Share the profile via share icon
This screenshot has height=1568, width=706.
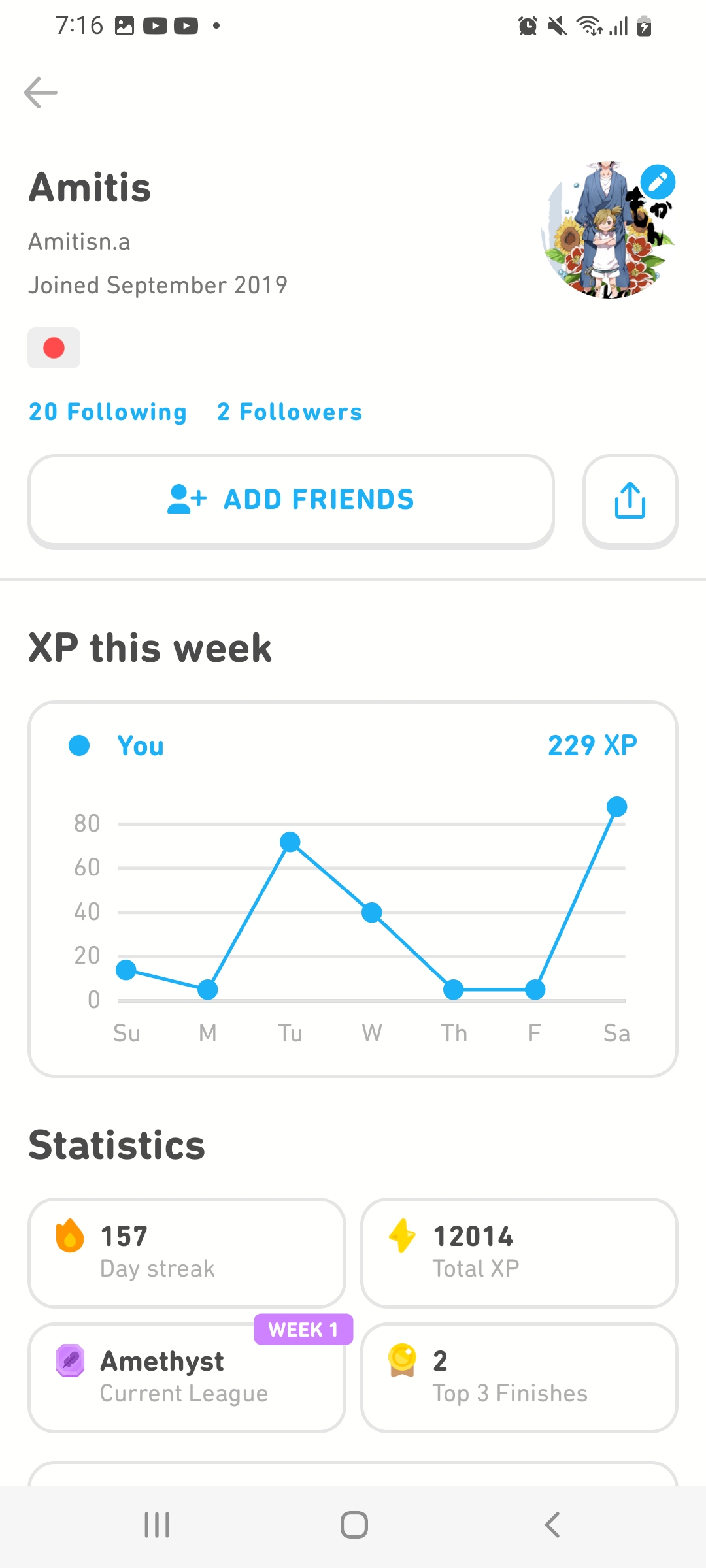point(630,500)
